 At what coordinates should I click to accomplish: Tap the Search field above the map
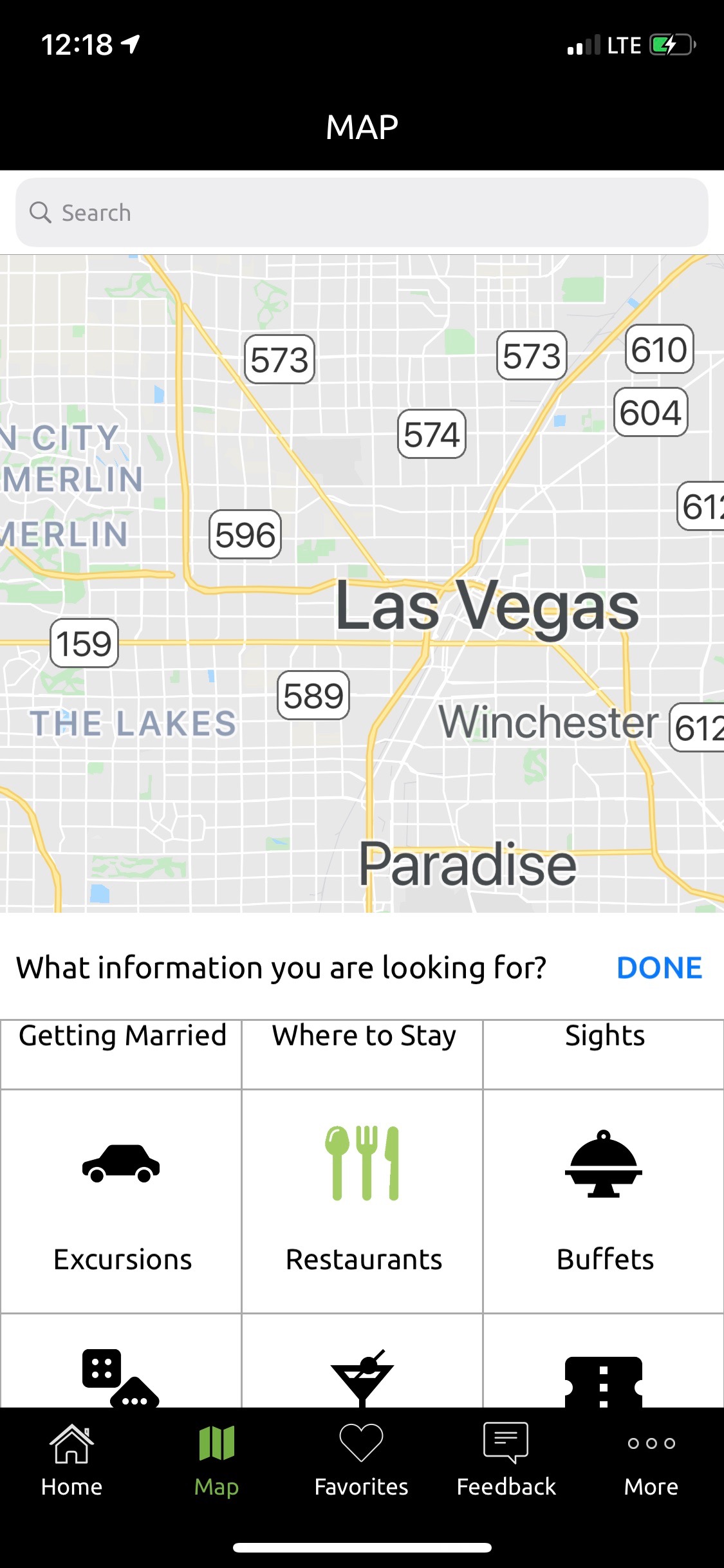(x=362, y=212)
